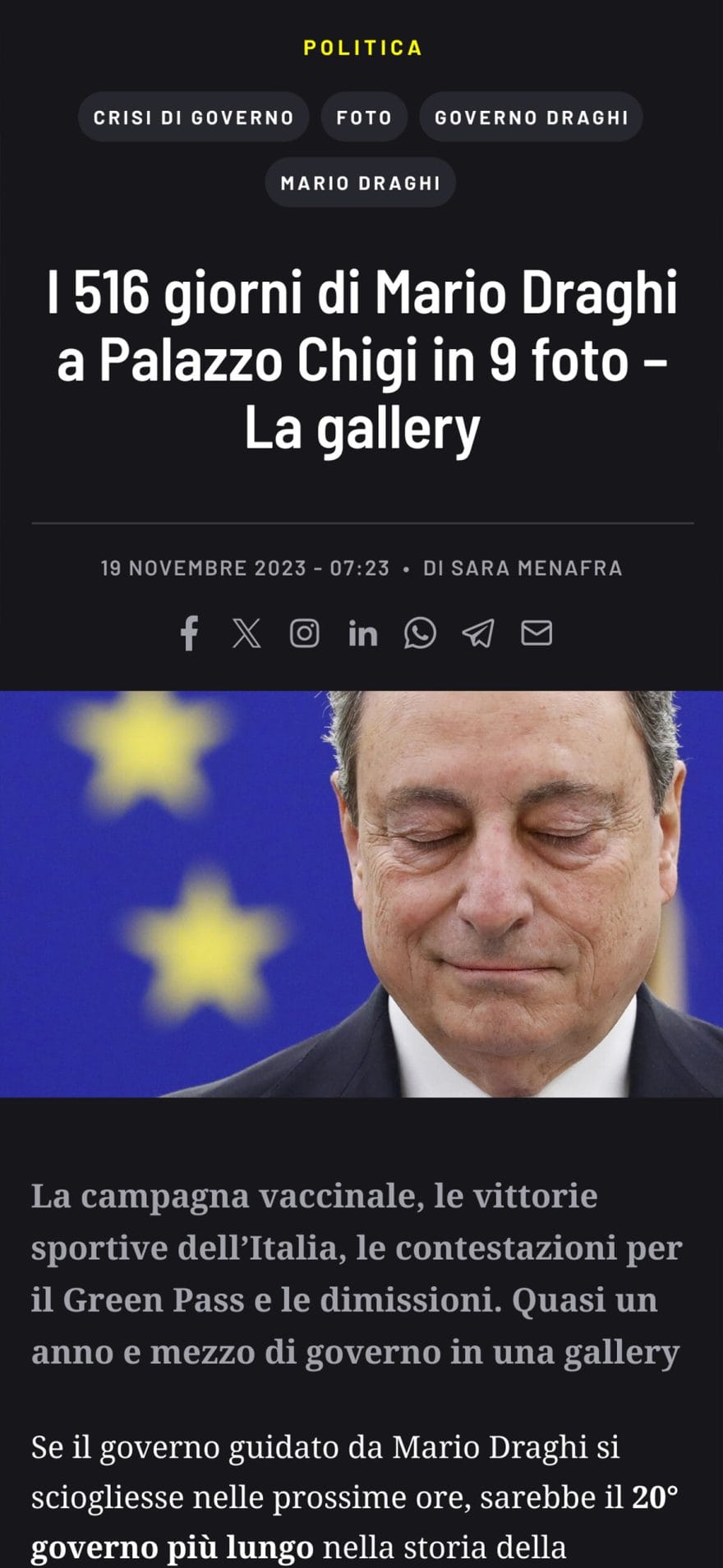Share the article on LinkedIn
The width and height of the screenshot is (723, 1568).
362,633
